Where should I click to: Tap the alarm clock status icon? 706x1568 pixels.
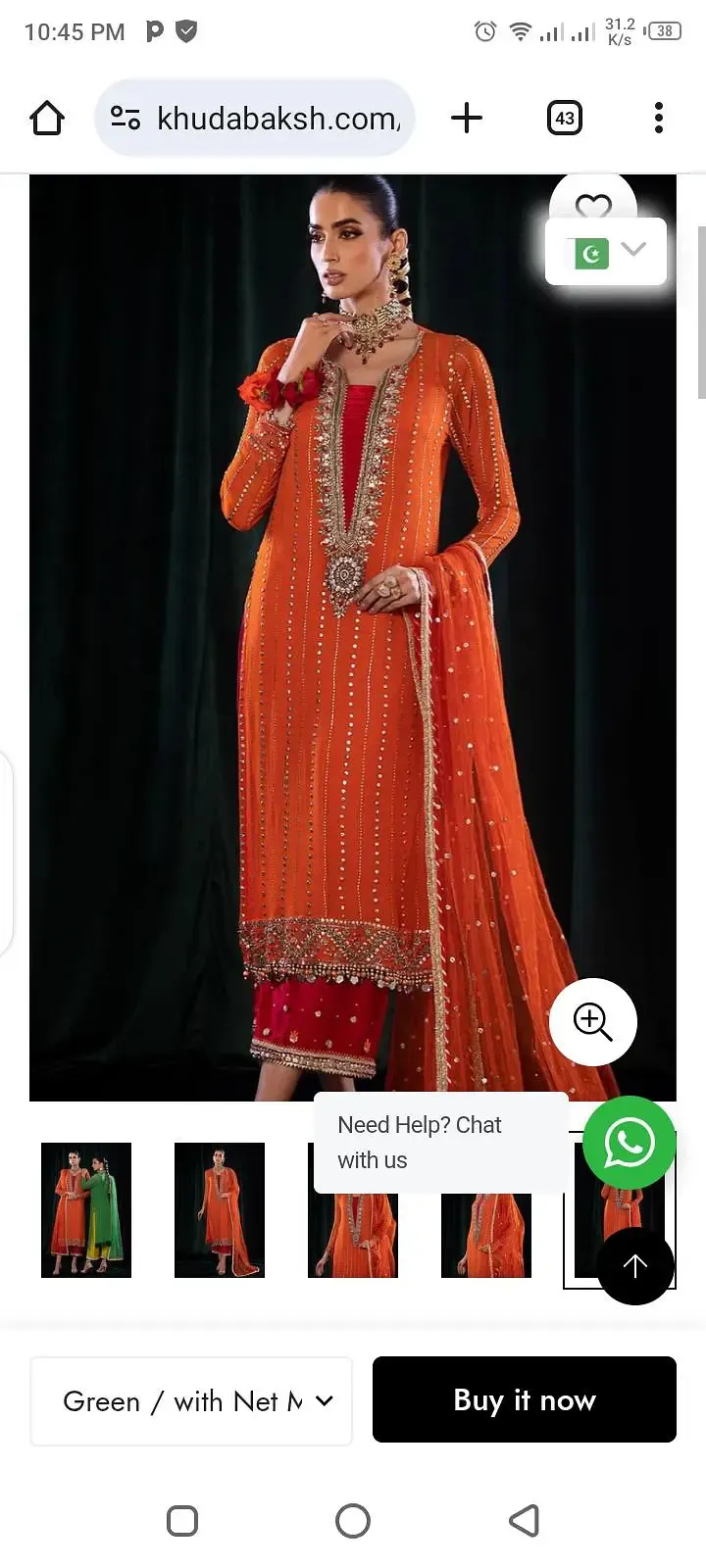[x=483, y=31]
